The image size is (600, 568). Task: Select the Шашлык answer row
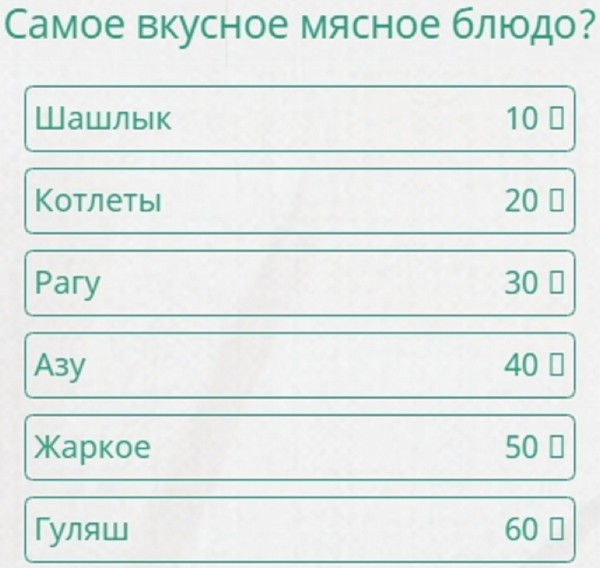point(300,119)
